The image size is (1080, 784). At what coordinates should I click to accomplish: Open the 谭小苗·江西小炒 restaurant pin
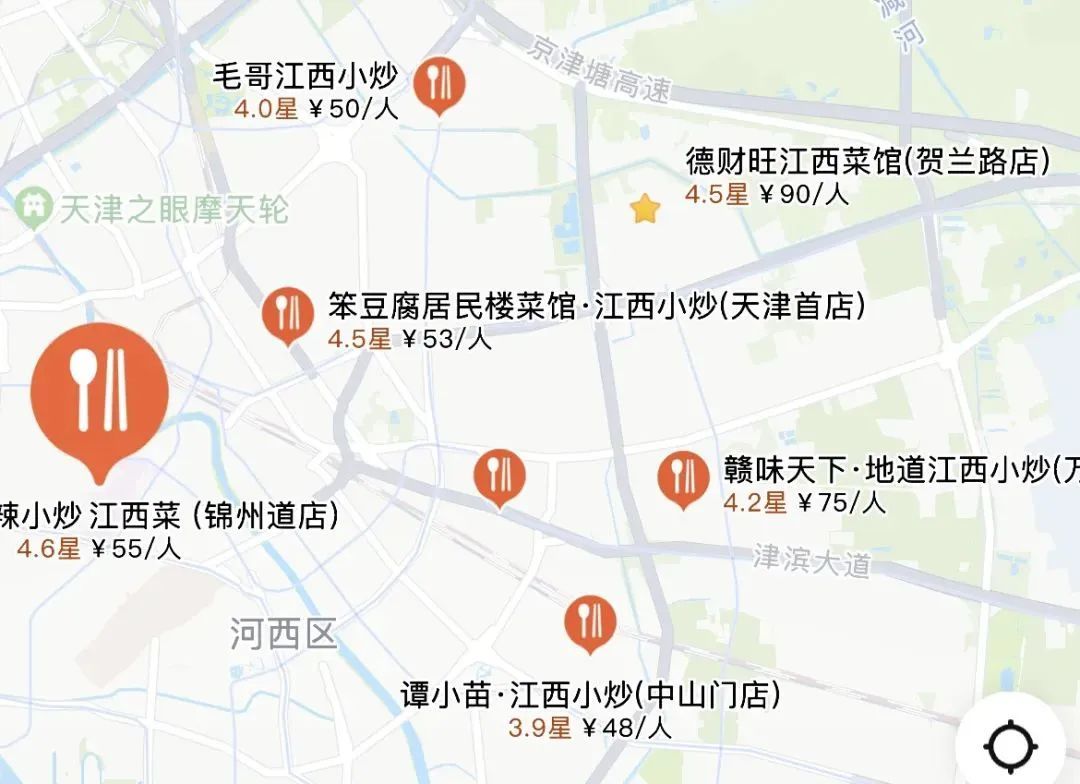tap(590, 621)
